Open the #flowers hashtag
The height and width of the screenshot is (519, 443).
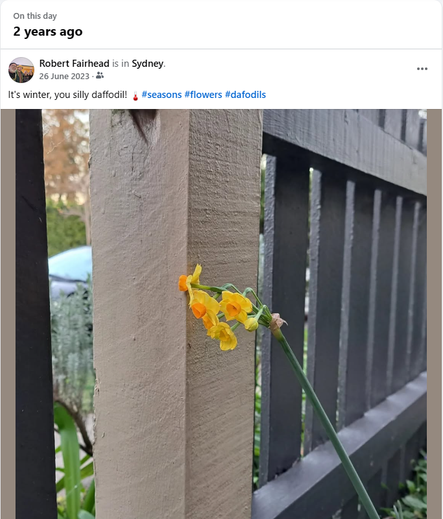[203, 95]
